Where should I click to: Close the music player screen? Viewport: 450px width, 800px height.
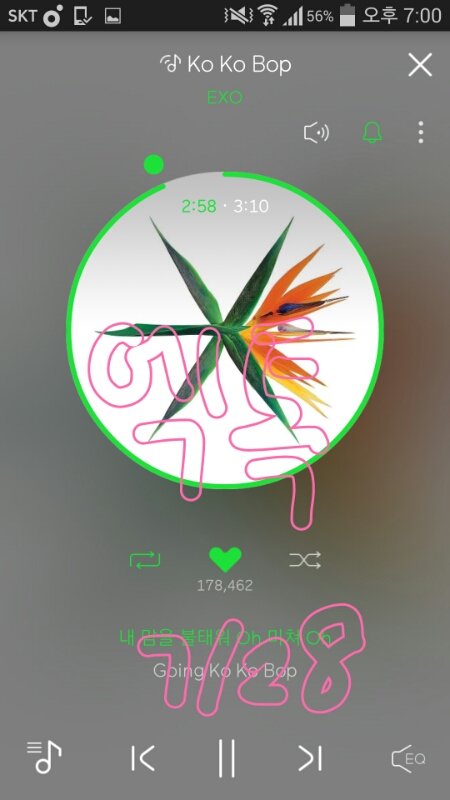tap(420, 65)
